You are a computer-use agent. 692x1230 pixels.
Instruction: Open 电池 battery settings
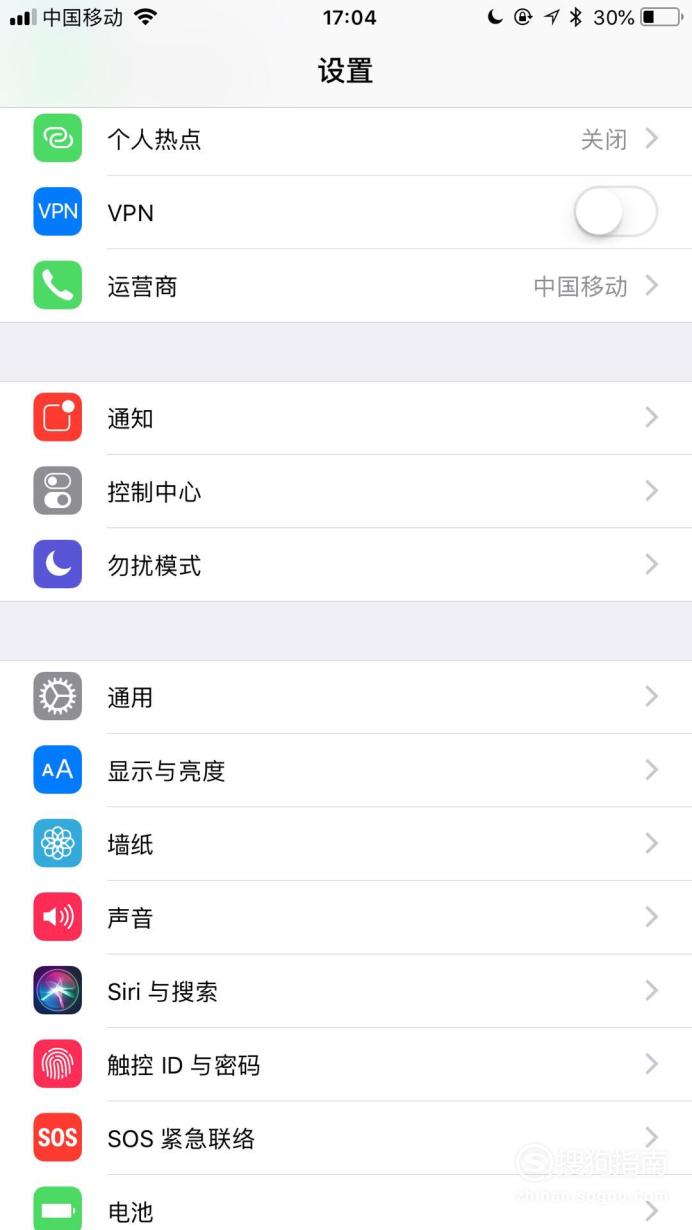346,1203
